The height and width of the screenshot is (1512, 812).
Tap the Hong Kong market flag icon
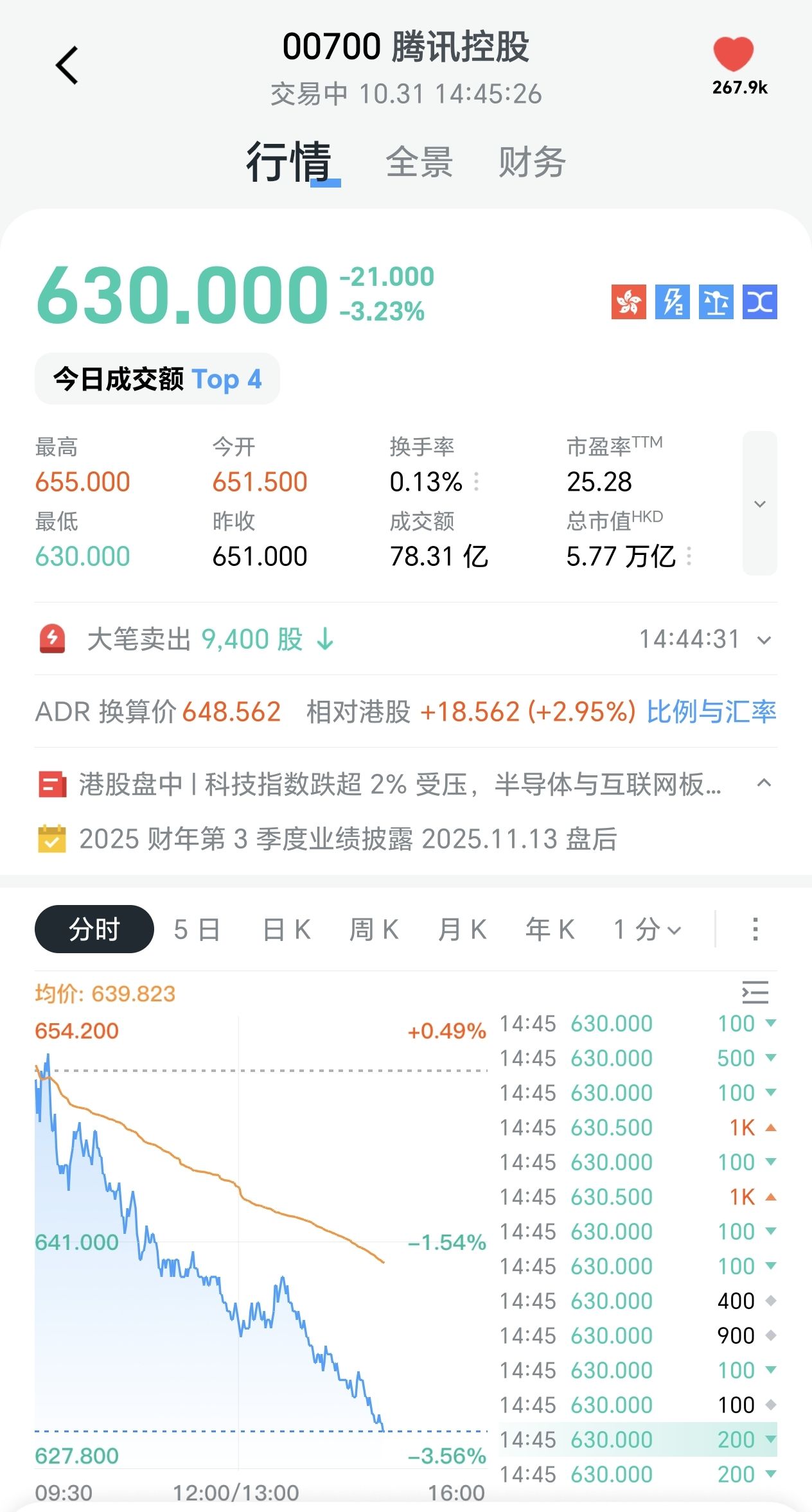(x=628, y=302)
